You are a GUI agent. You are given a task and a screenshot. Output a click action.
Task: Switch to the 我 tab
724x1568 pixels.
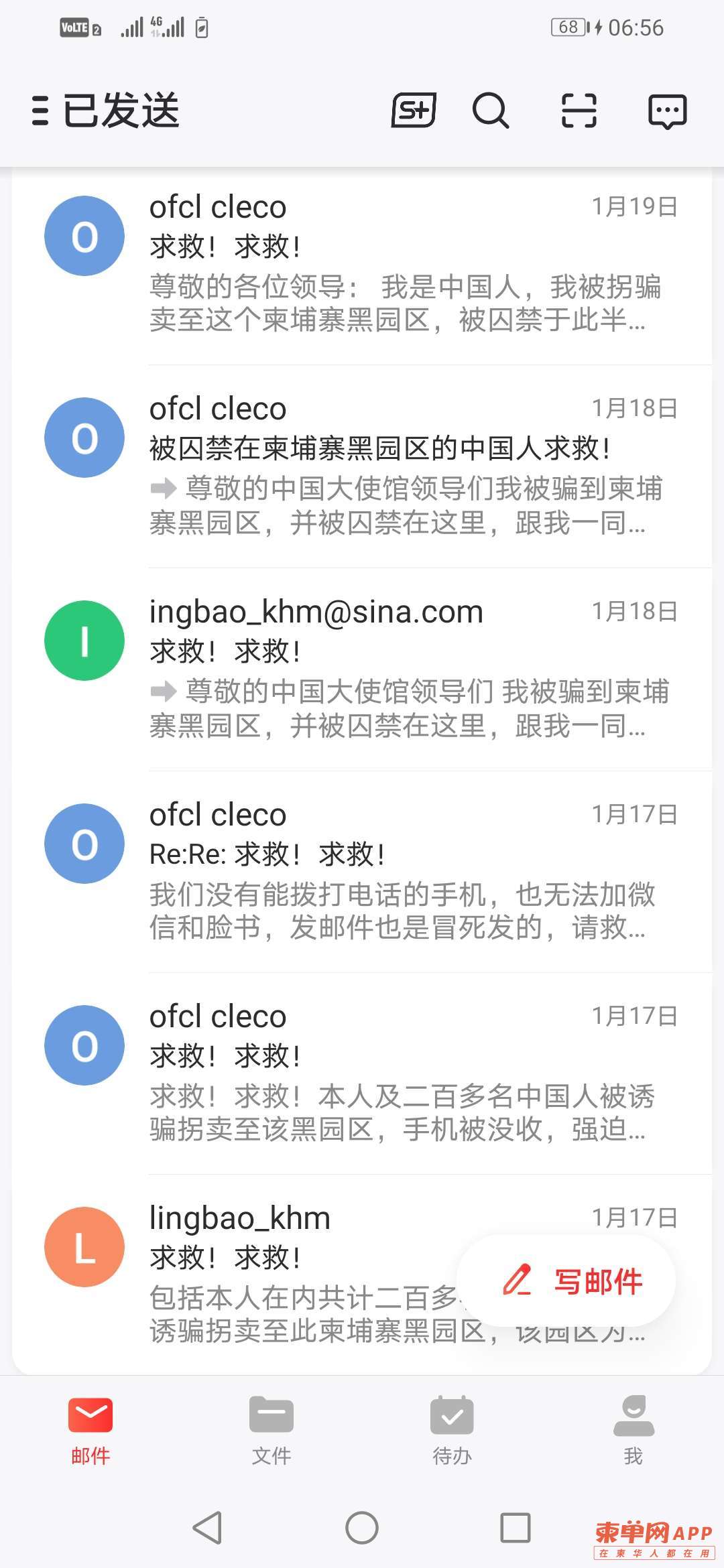633,1430
